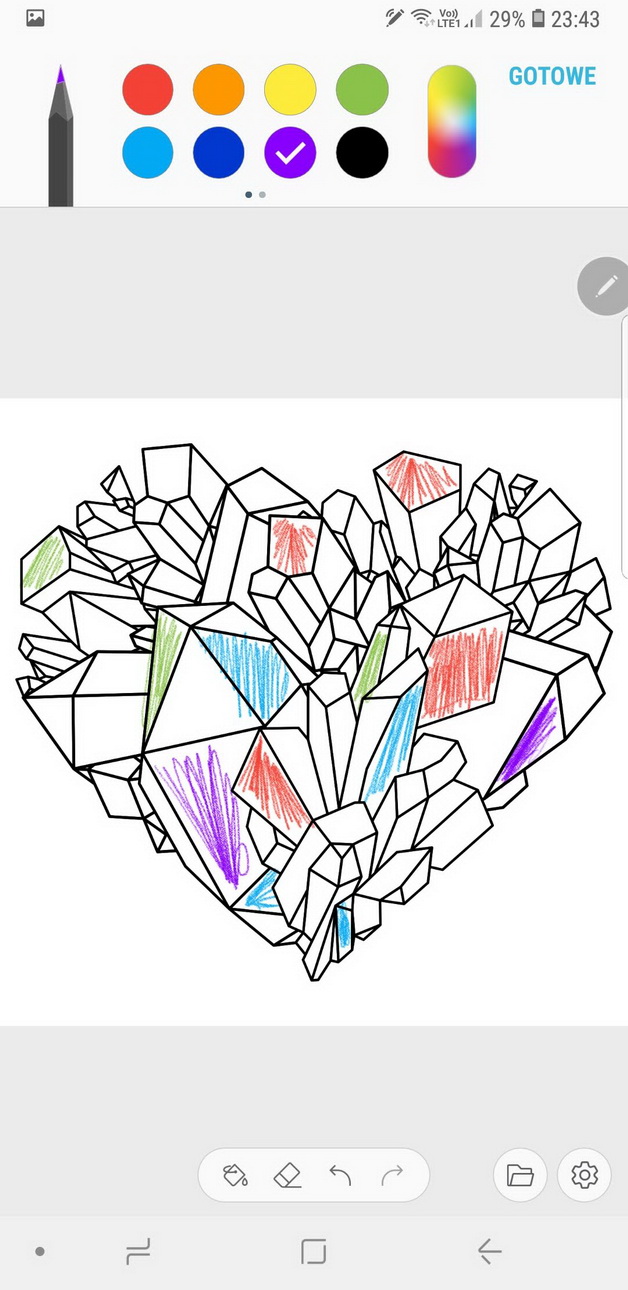Pick the orange color swatch
This screenshot has height=1290, width=628.
(x=219, y=89)
